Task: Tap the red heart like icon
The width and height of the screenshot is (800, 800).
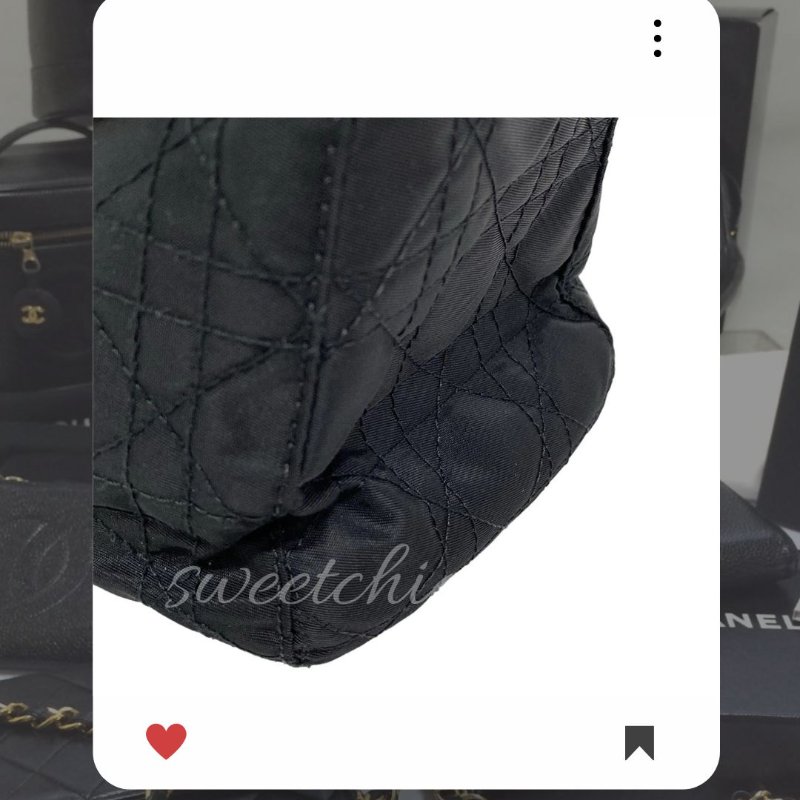Action: click(166, 741)
